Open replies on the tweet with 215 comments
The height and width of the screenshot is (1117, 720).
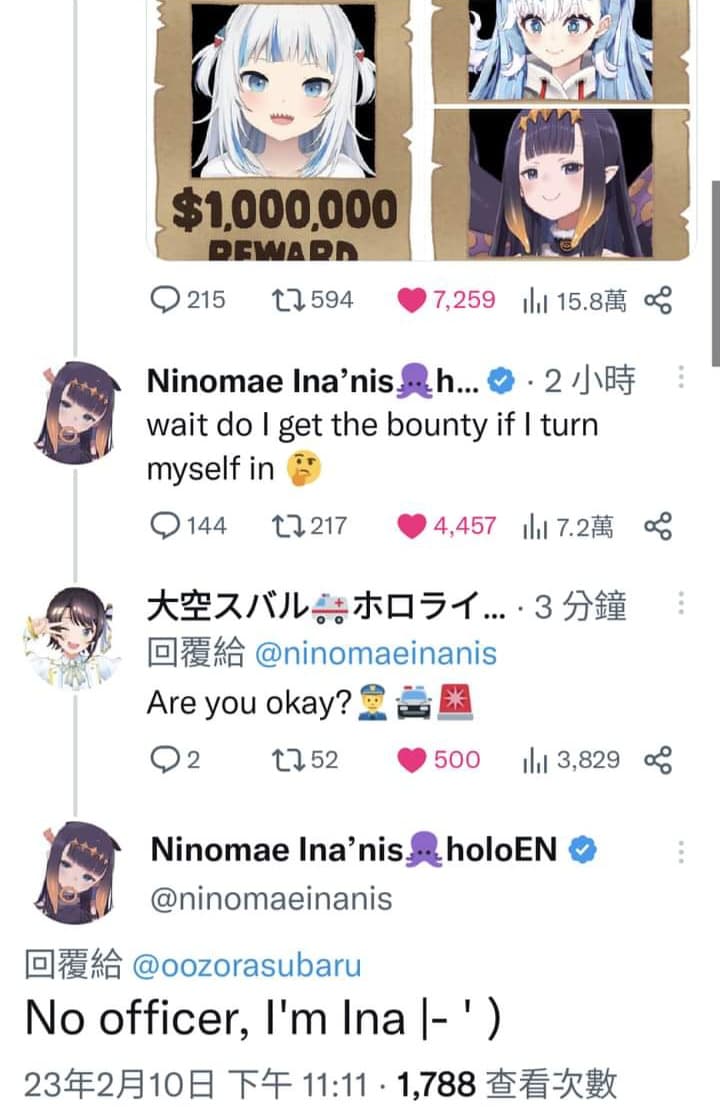pos(163,300)
